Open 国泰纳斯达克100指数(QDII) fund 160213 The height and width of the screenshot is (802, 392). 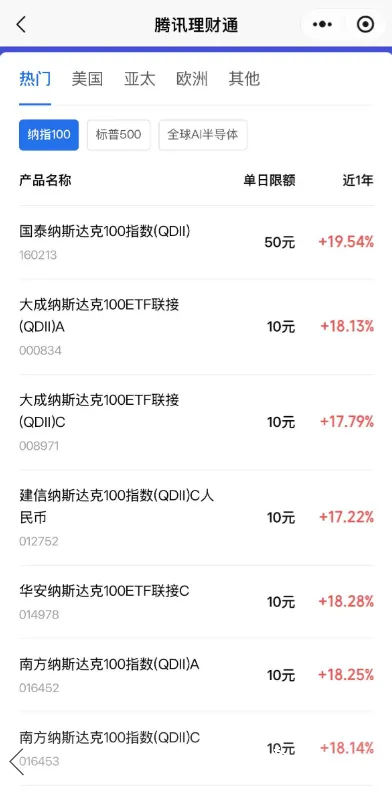coord(197,242)
